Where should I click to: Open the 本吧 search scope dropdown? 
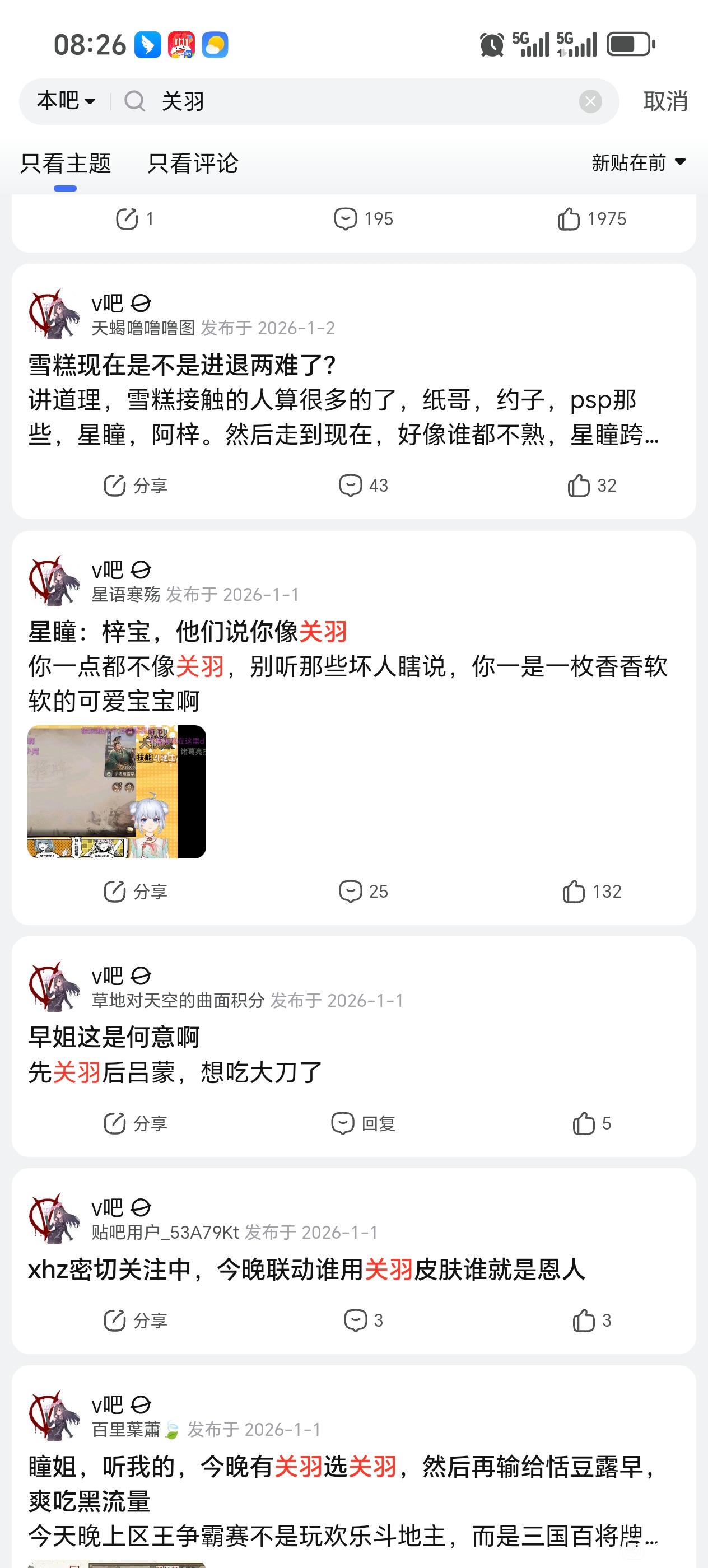point(66,101)
